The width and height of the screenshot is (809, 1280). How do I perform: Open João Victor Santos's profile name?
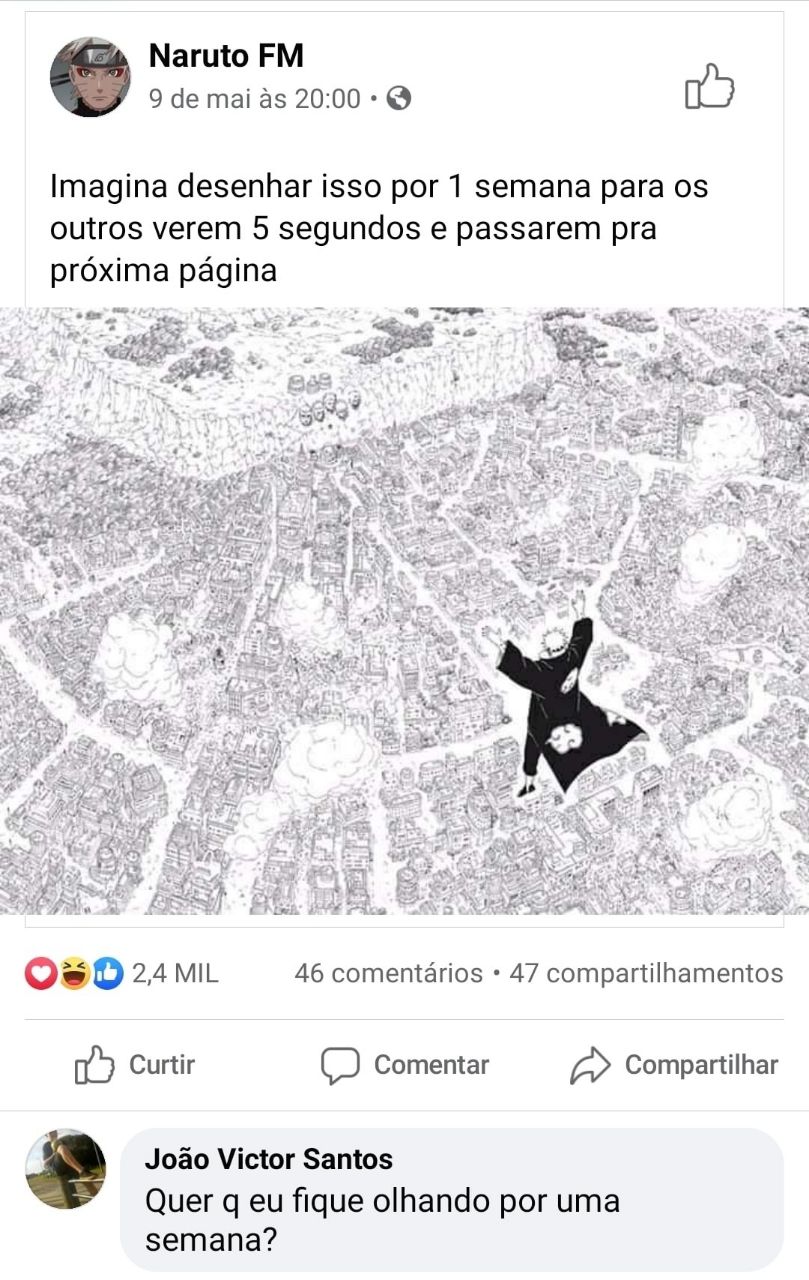(269, 1159)
